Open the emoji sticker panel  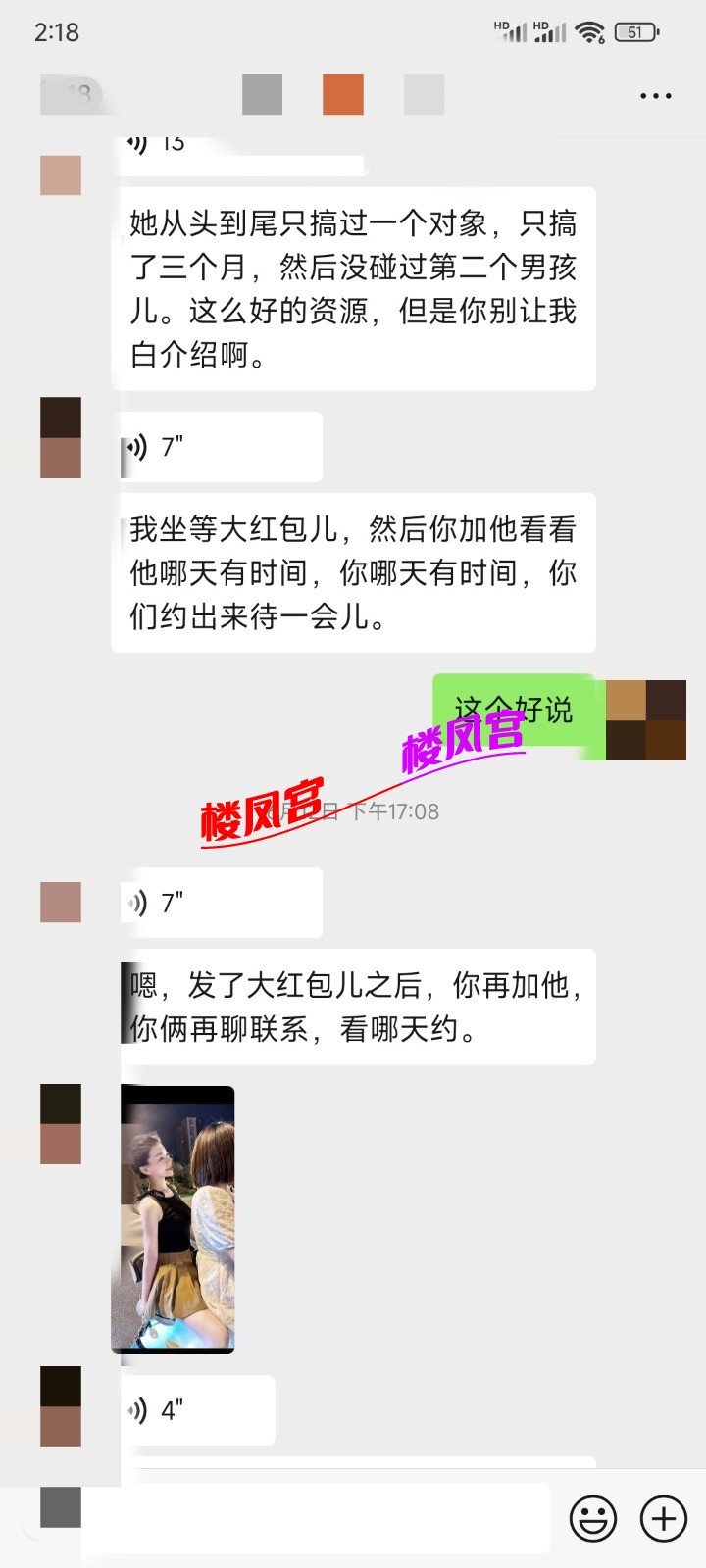click(x=593, y=1519)
